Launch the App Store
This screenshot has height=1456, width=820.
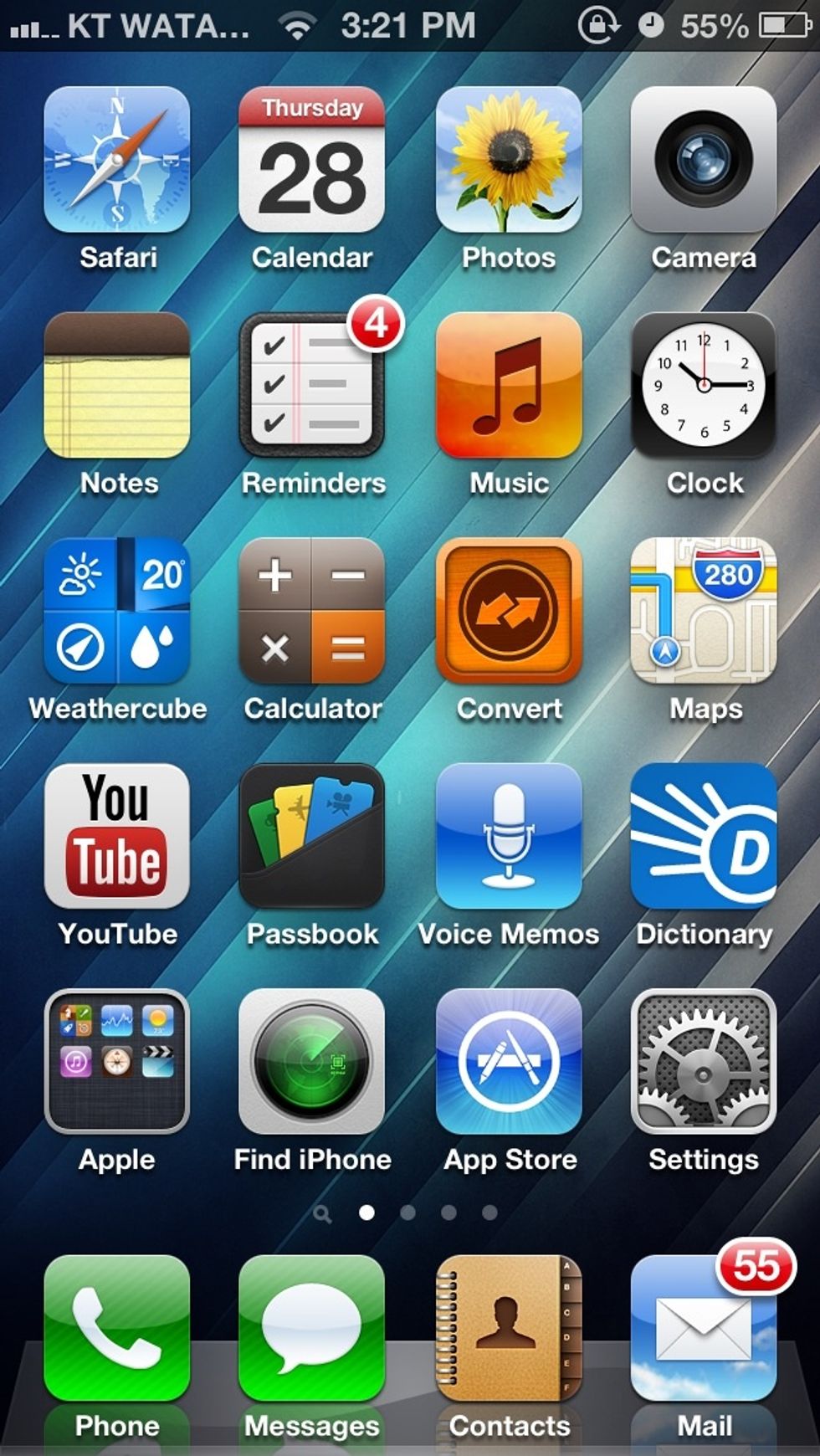coord(509,1062)
